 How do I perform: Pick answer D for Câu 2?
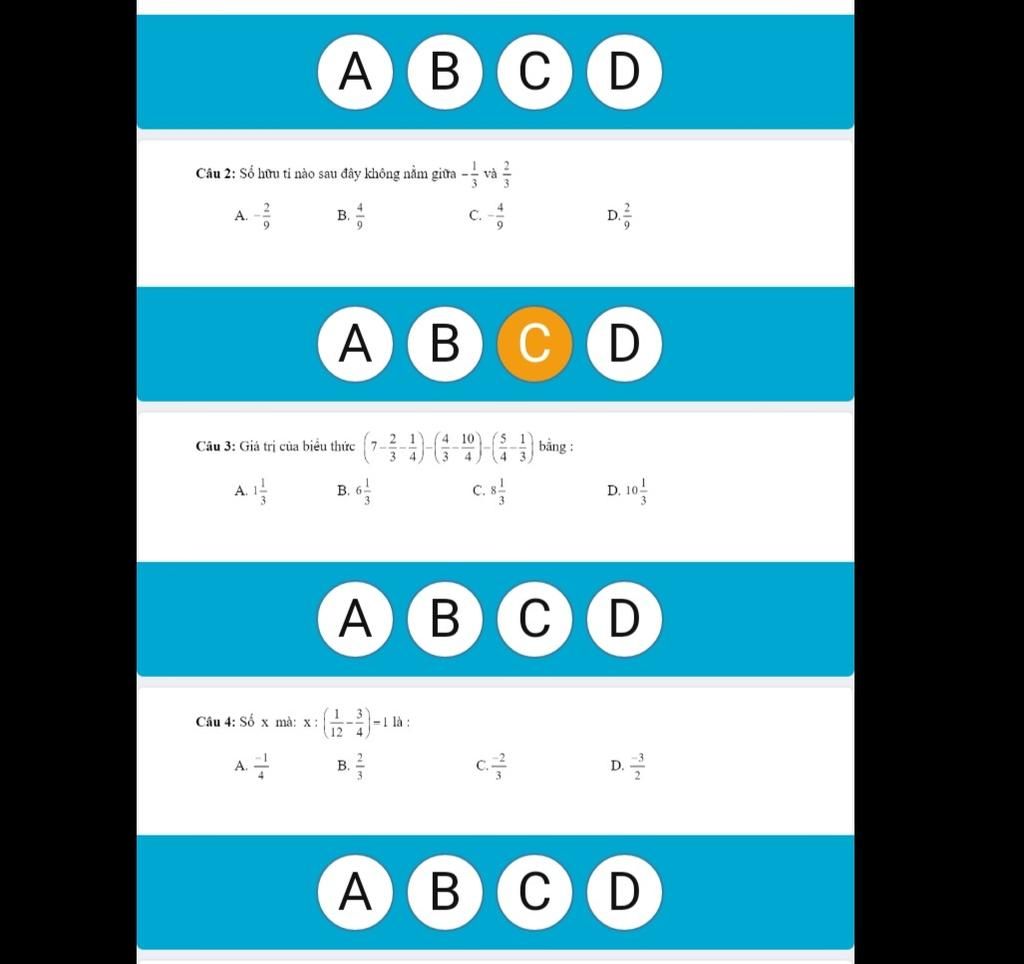pyautogui.click(x=624, y=344)
